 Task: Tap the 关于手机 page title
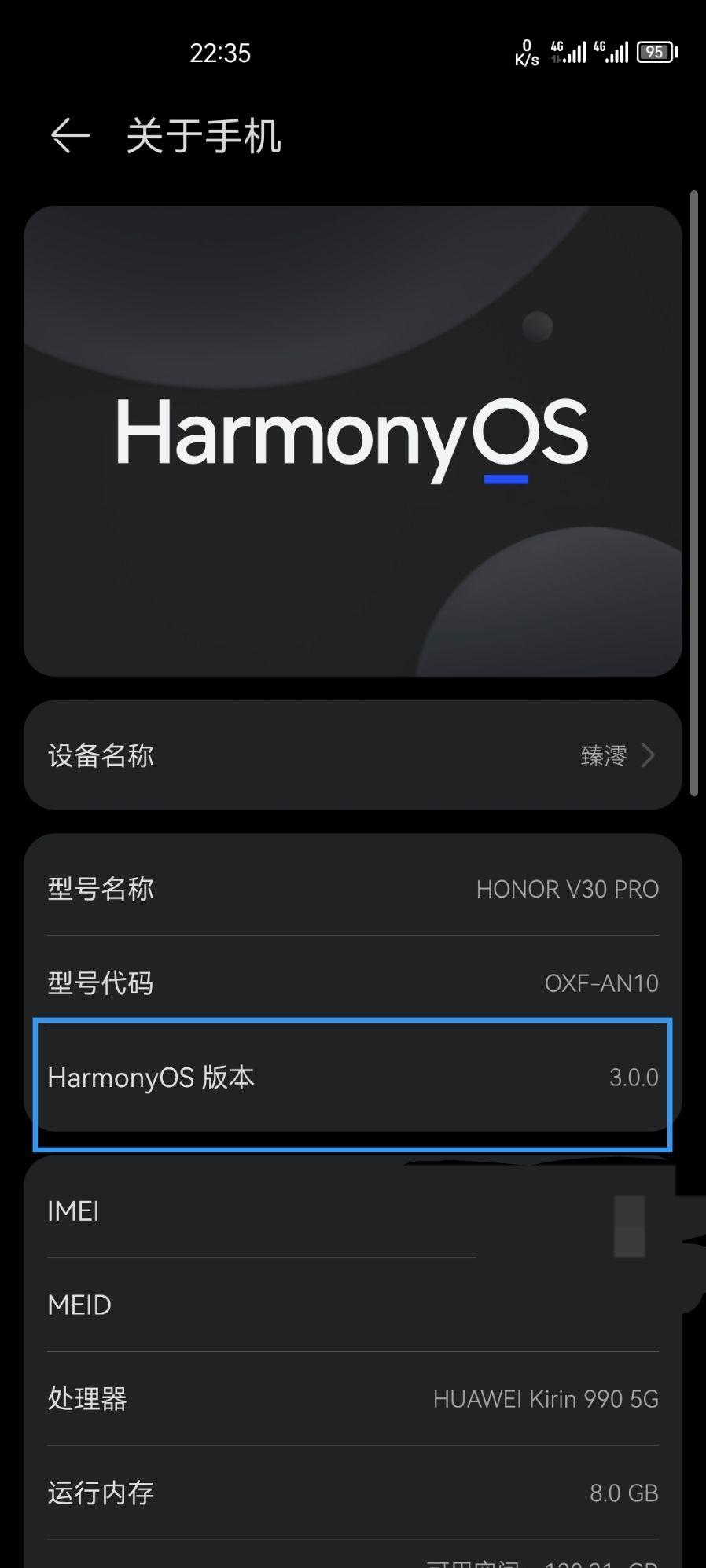(204, 136)
